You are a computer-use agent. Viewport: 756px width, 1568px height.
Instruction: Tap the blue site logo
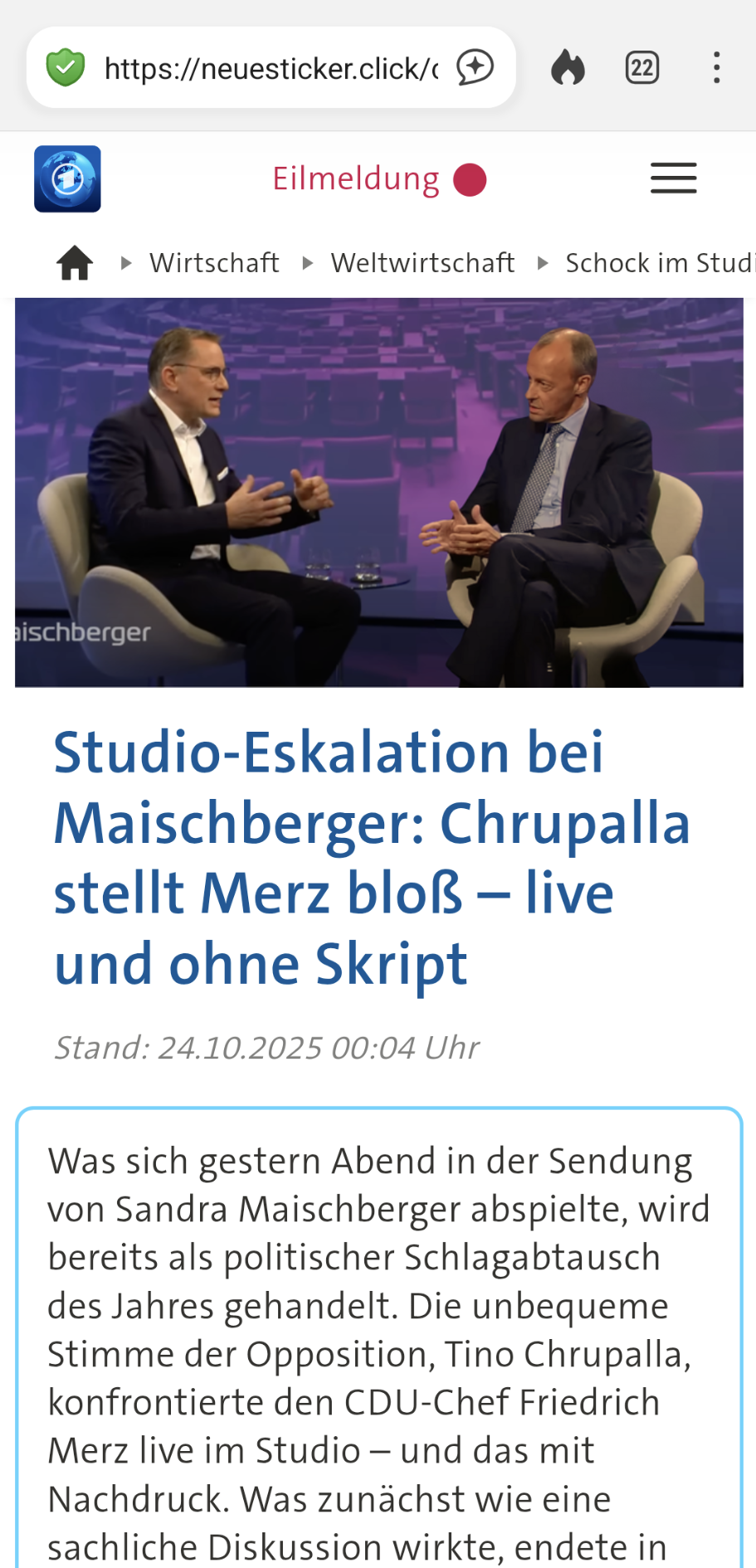pyautogui.click(x=67, y=179)
